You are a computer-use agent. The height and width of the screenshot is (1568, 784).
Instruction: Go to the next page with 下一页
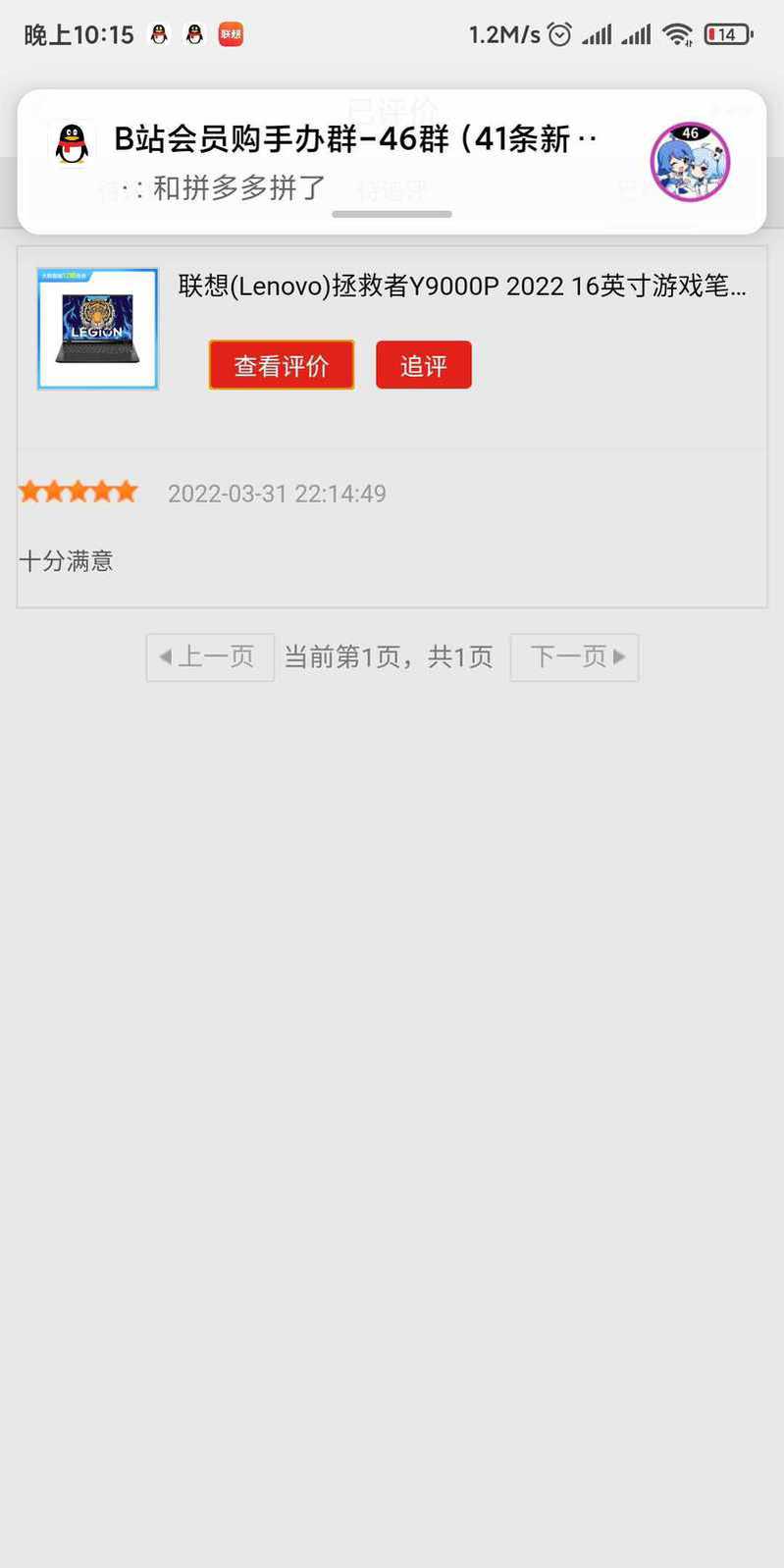click(x=574, y=657)
